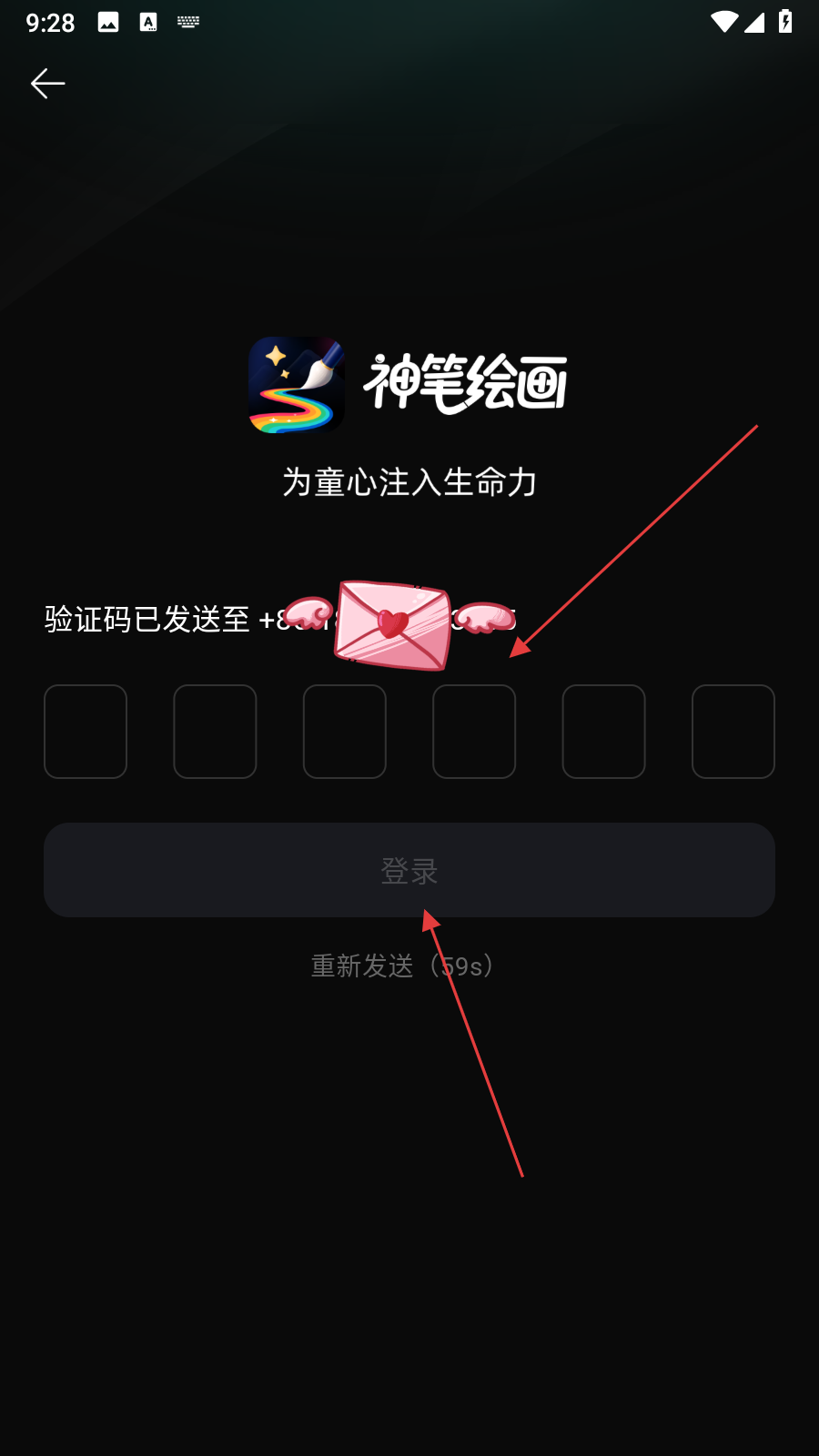Tap the sixth verification code box
The image size is (819, 1456).
[733, 732]
